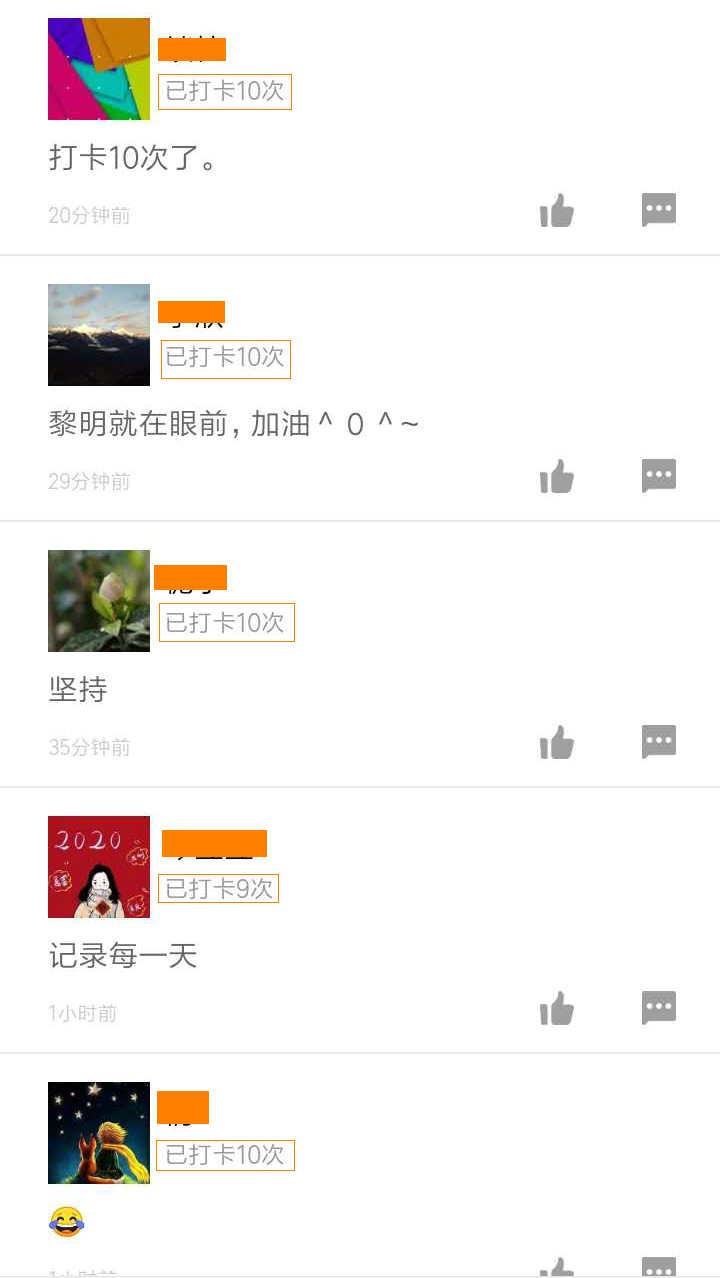Select the post text 记录每一天

click(x=123, y=955)
